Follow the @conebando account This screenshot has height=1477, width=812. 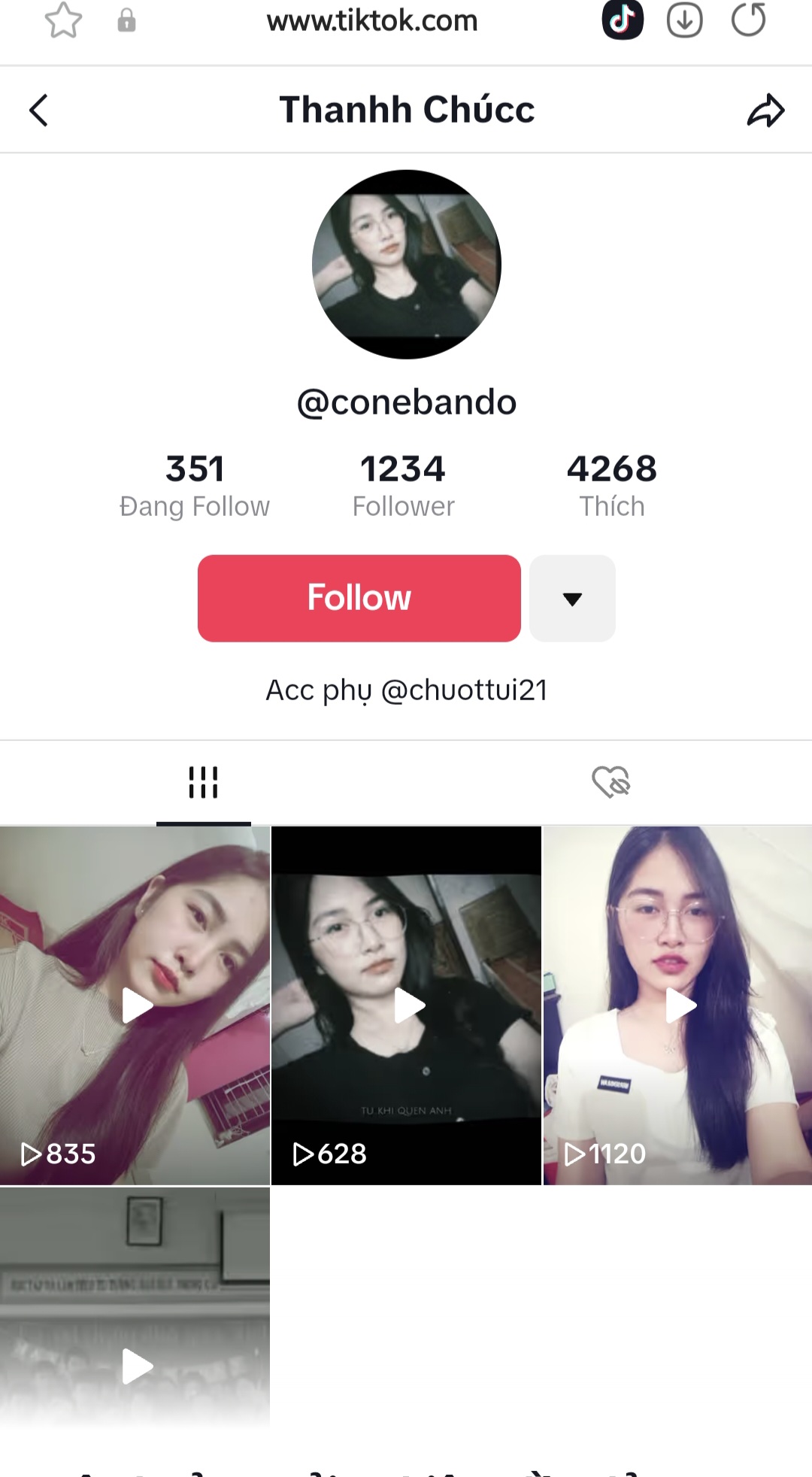tap(359, 598)
